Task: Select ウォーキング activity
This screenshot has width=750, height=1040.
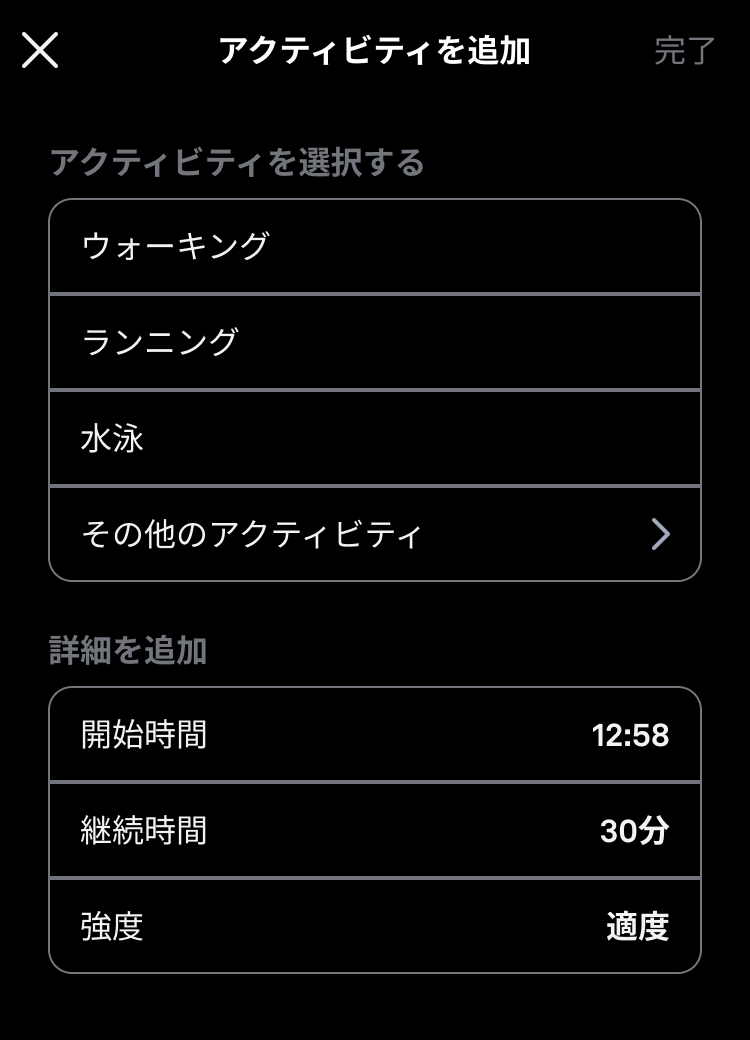Action: point(374,246)
